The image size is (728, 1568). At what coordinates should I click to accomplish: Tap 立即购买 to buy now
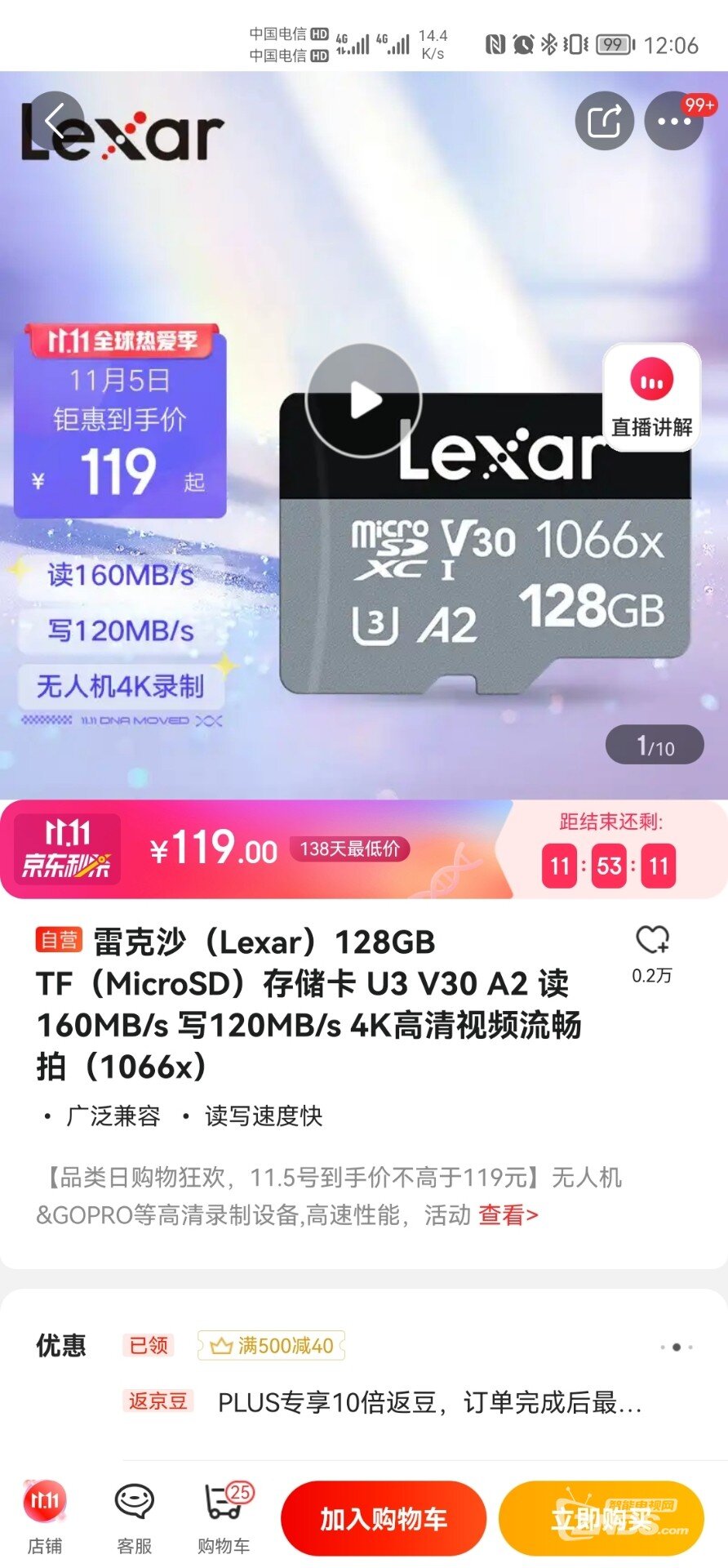tap(601, 1518)
